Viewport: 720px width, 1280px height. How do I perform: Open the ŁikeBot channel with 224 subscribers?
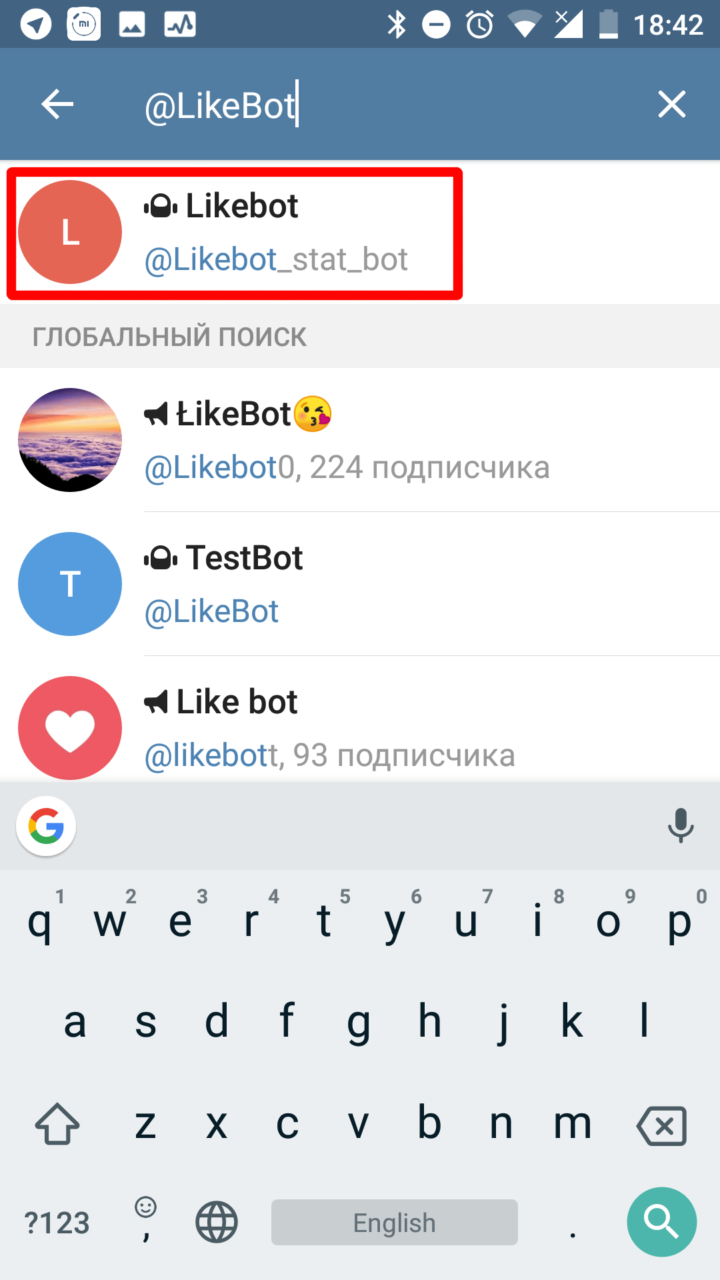[360, 440]
